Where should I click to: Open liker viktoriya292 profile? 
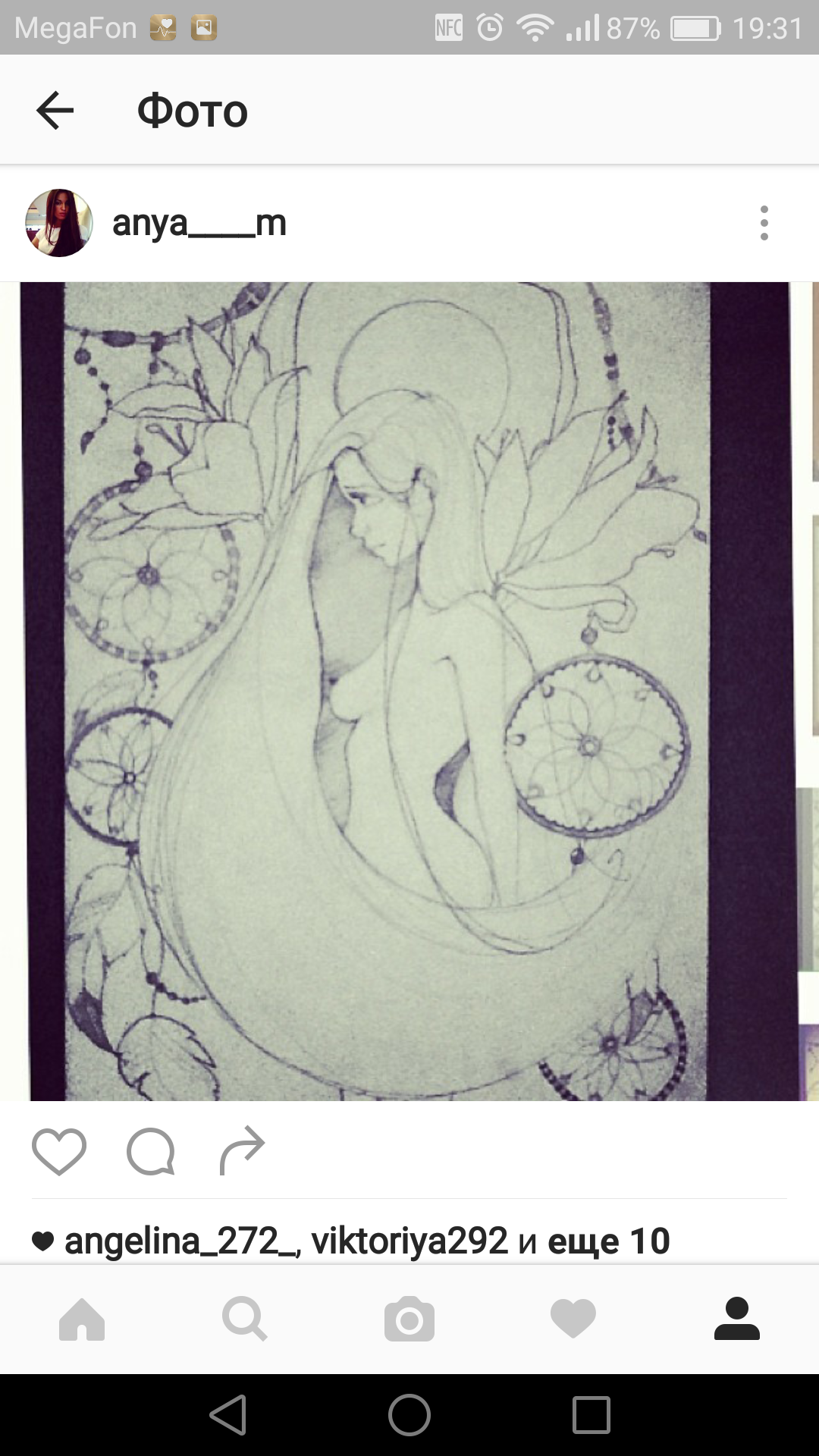click(x=409, y=1241)
